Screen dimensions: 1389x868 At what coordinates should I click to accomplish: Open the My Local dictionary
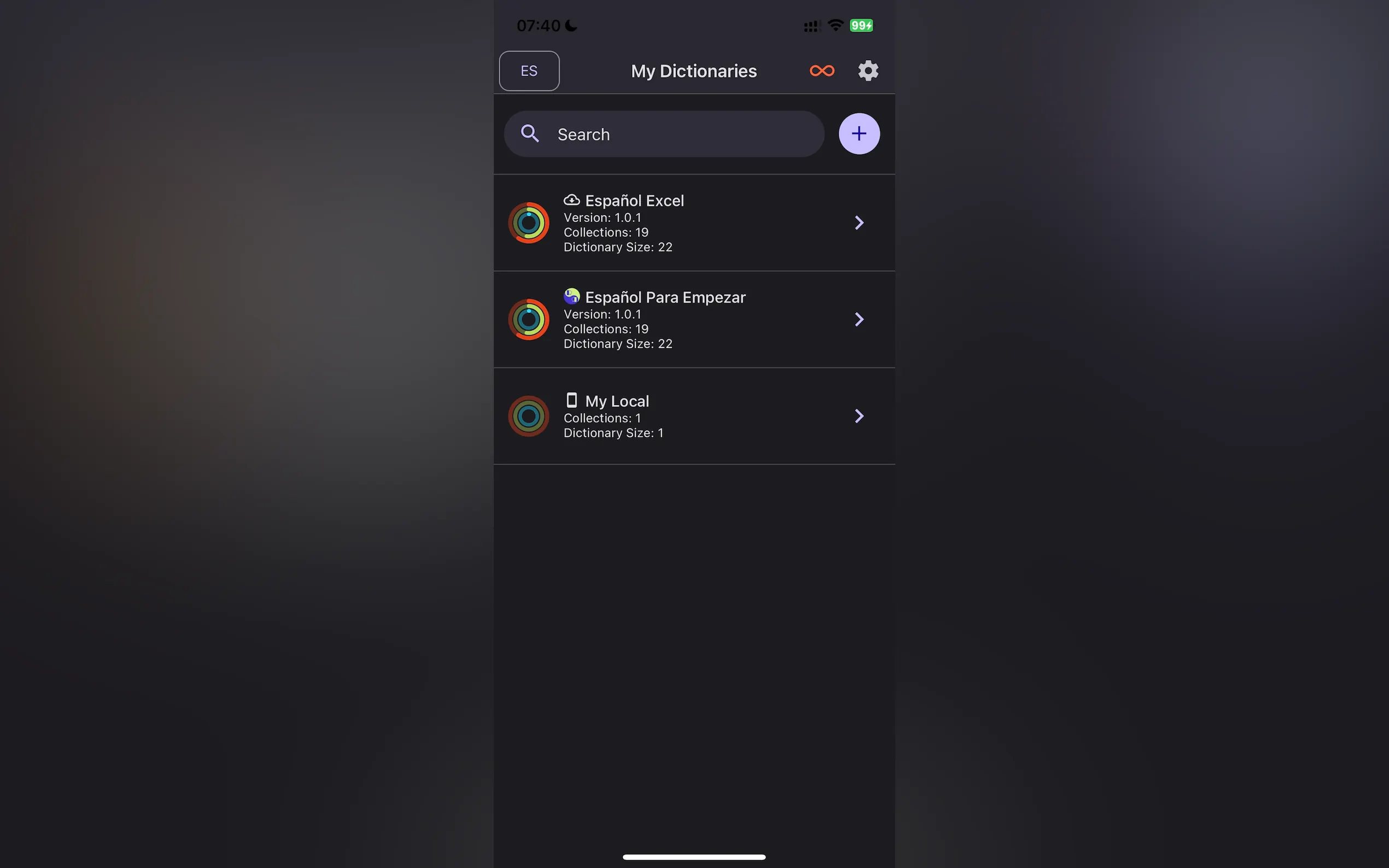693,416
